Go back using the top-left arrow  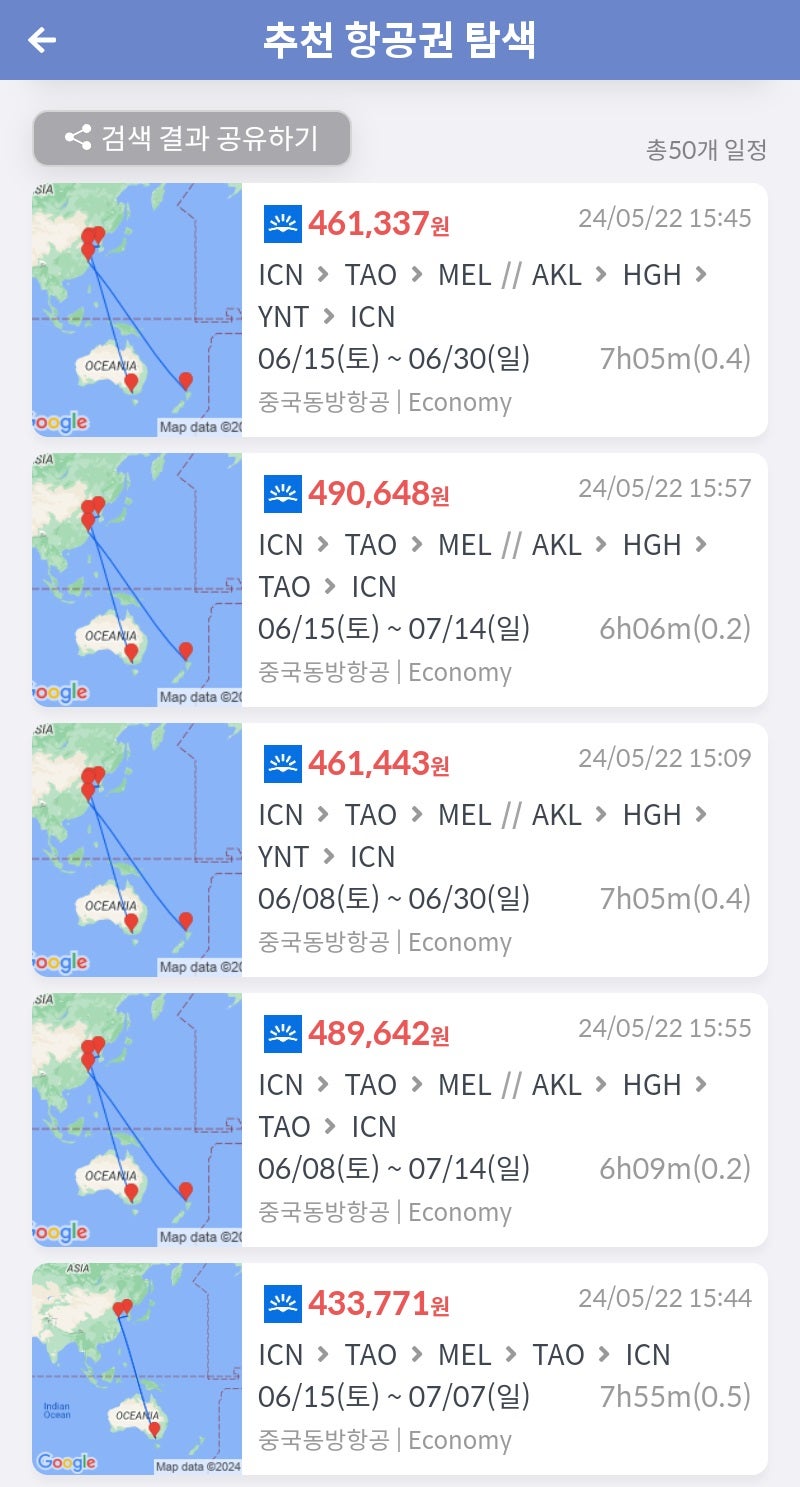pos(42,40)
